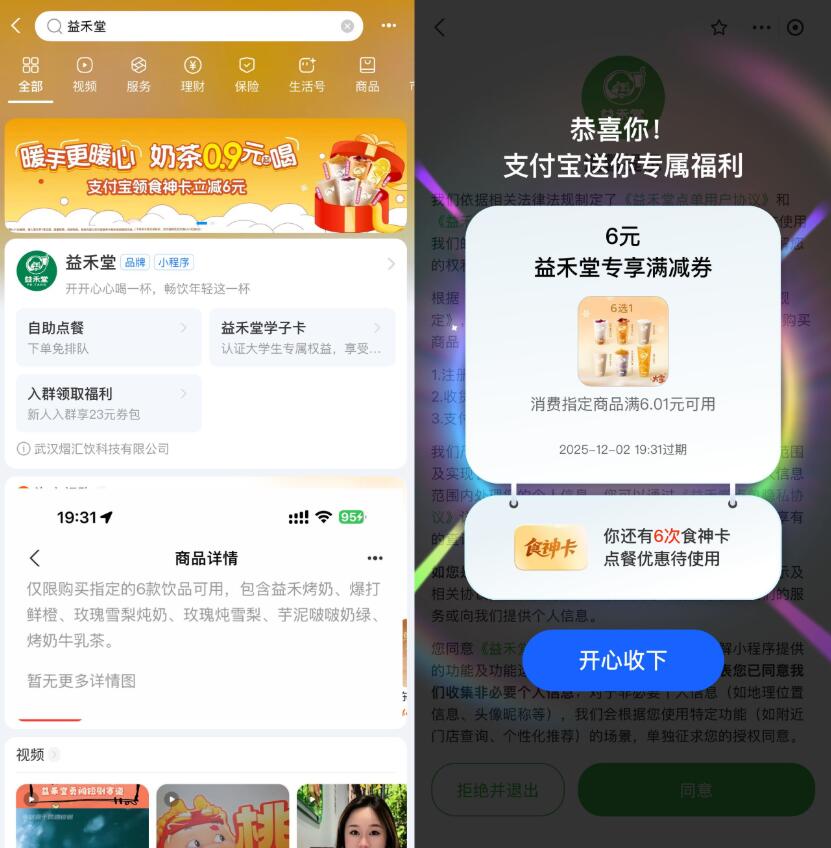Tap the 食神卡 card icon in the coupon popup
831x848 pixels.
click(551, 548)
